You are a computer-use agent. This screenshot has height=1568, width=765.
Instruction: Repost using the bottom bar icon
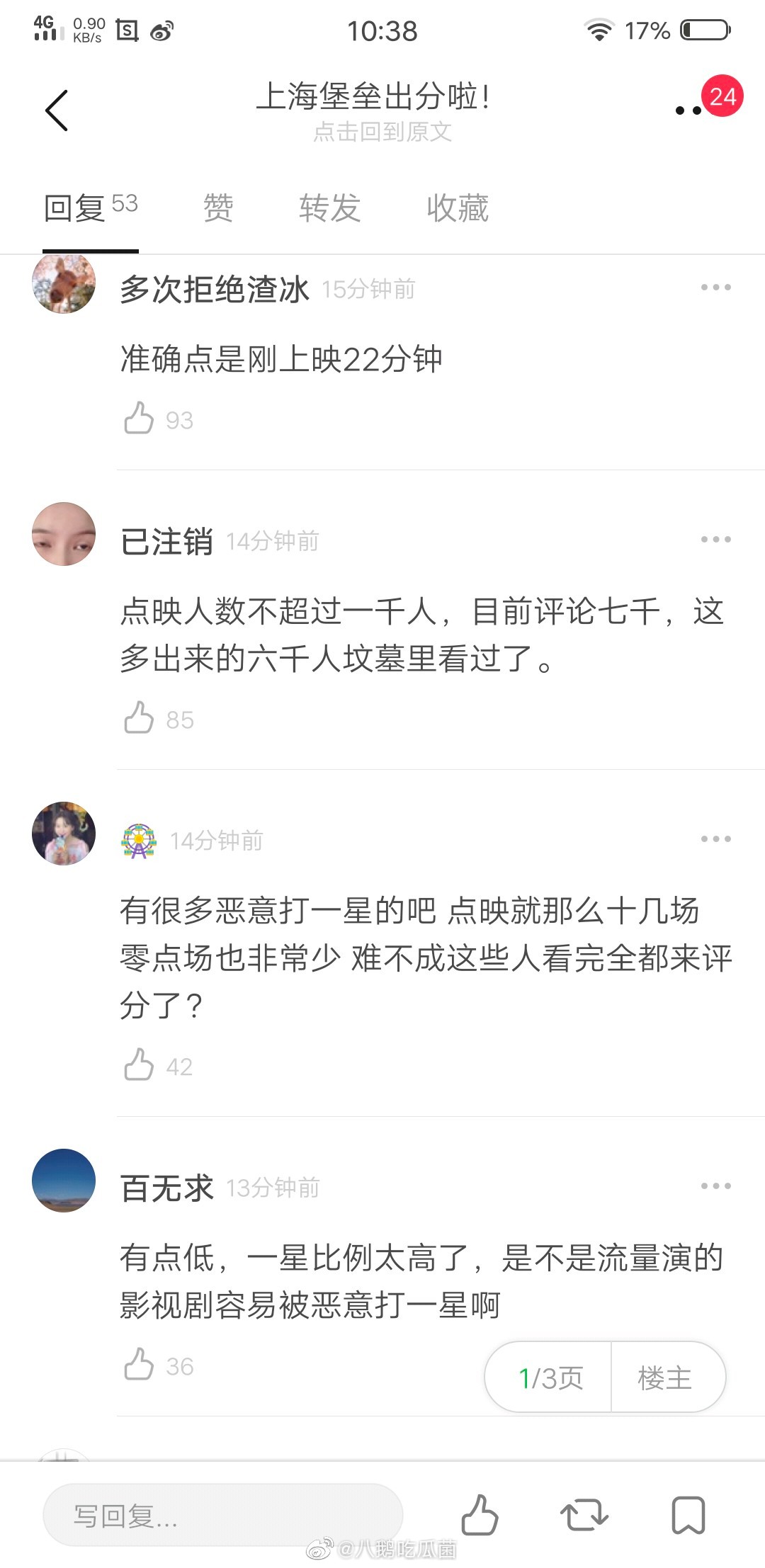(584, 1516)
